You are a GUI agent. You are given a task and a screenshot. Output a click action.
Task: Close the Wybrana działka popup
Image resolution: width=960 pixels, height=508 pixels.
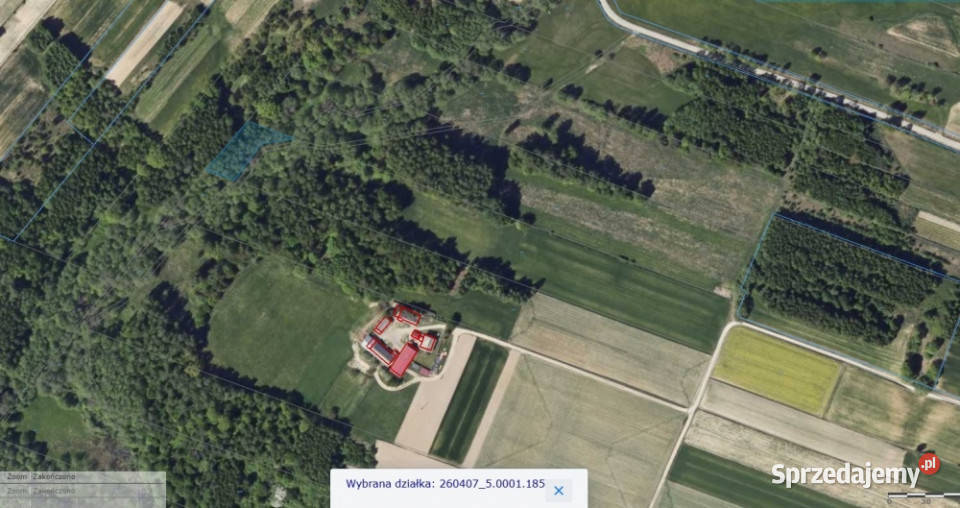pos(559,490)
